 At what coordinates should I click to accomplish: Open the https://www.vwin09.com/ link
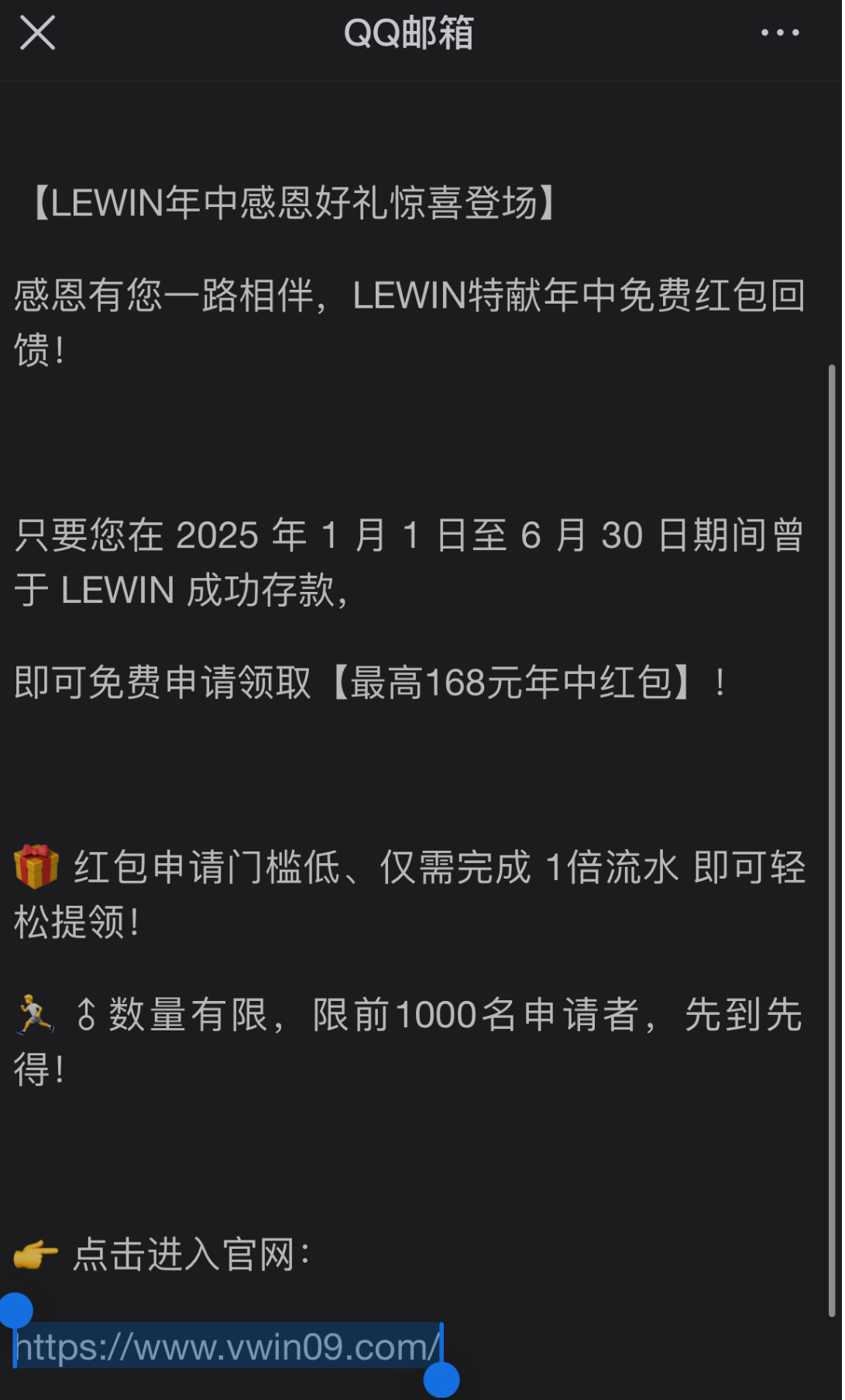pyautogui.click(x=226, y=1347)
